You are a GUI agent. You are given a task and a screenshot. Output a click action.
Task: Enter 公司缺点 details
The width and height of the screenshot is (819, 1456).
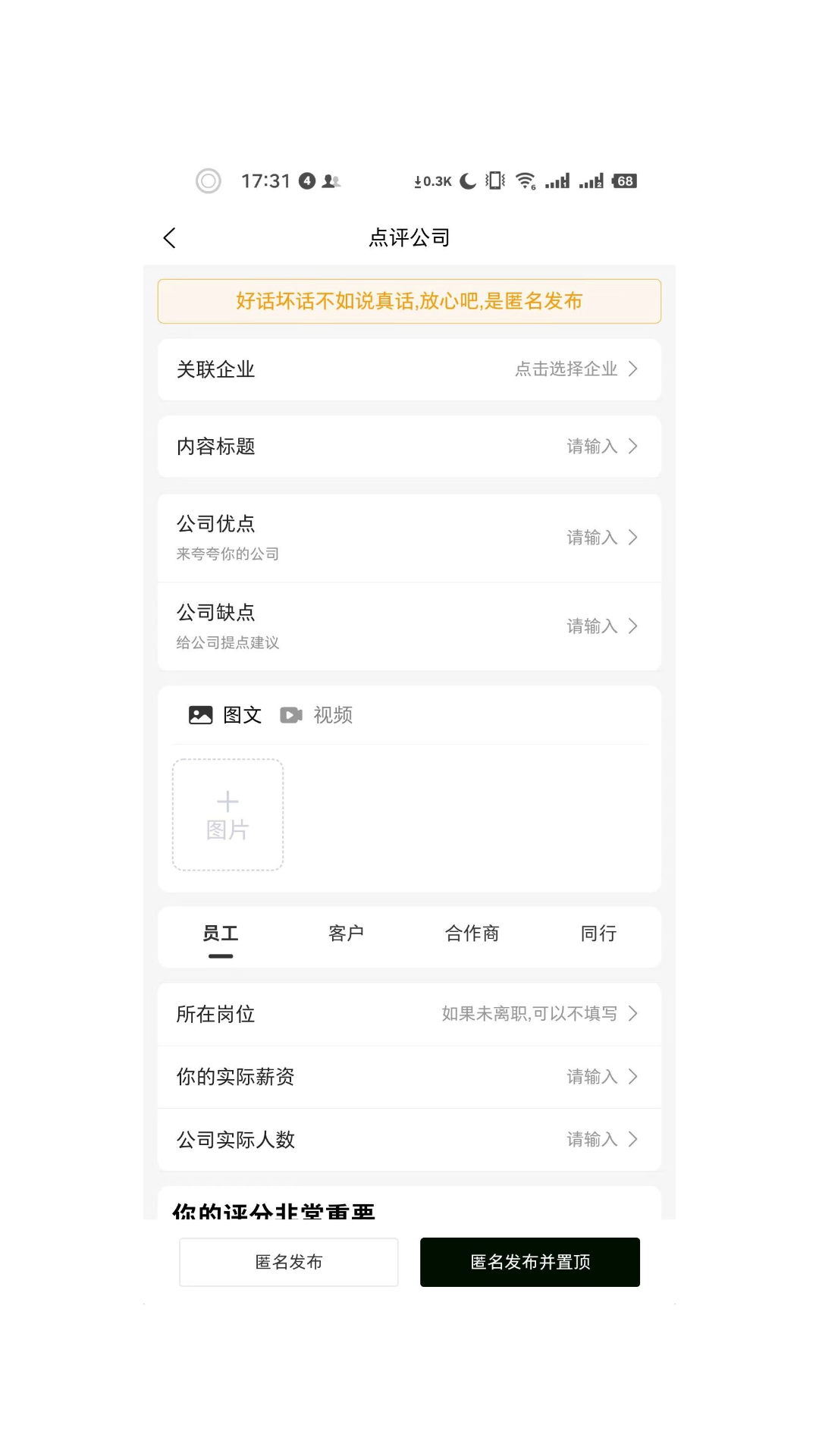[409, 626]
